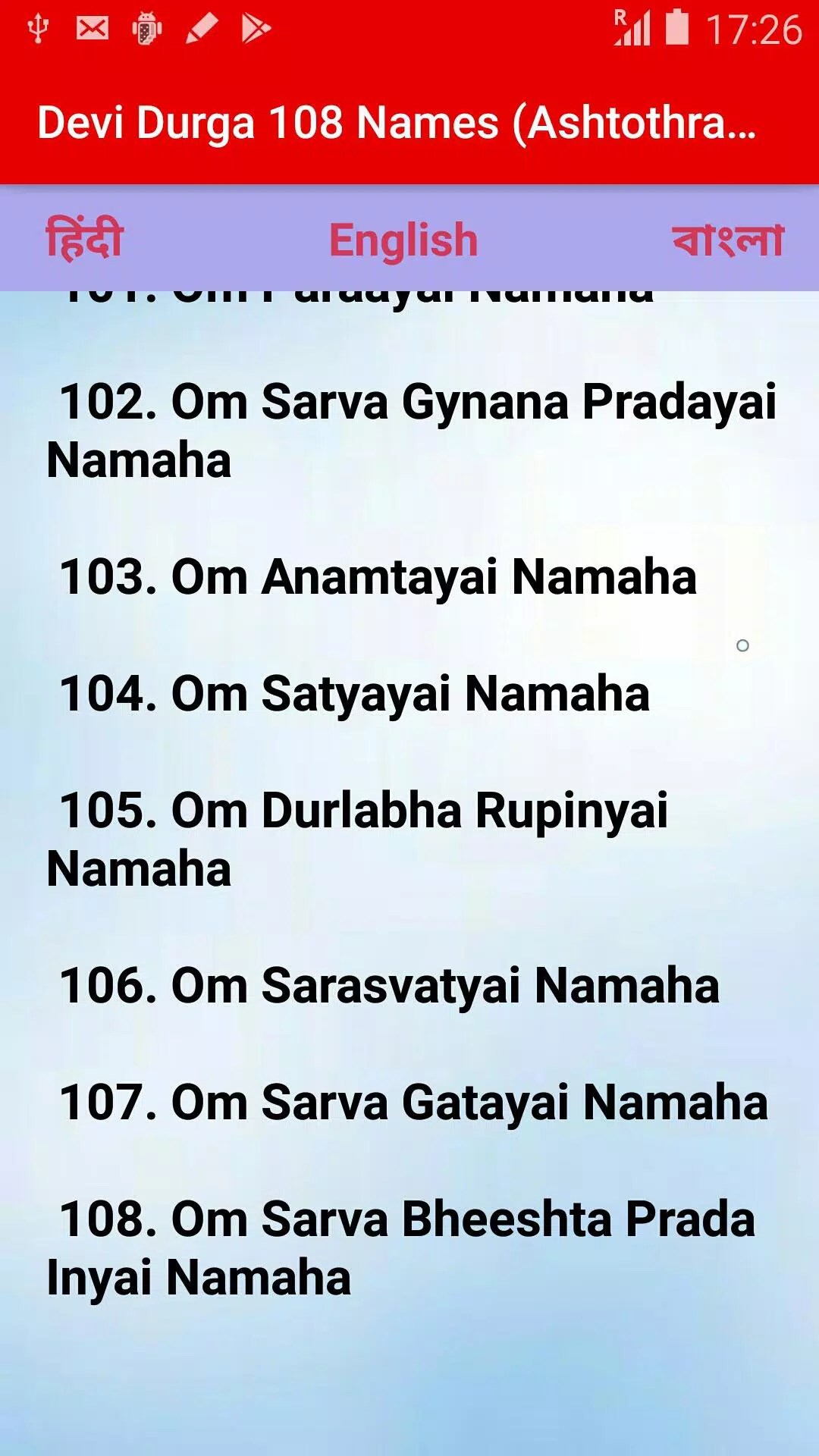Open the USB connection status icon
This screenshot has width=819, height=1456.
point(36,27)
